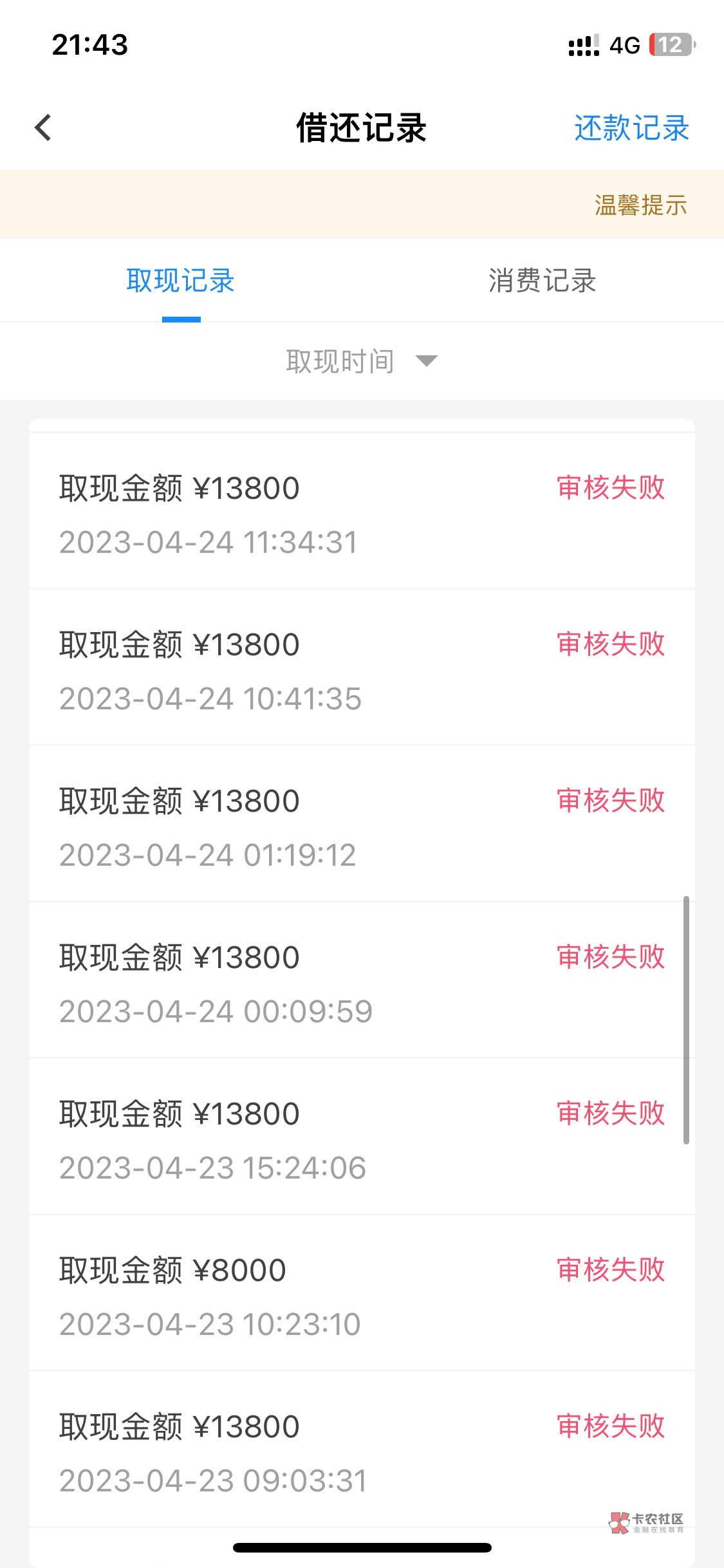Image resolution: width=724 pixels, height=1568 pixels.
Task: View record dated 2023-04-23 15:24:06
Action: (362, 1139)
